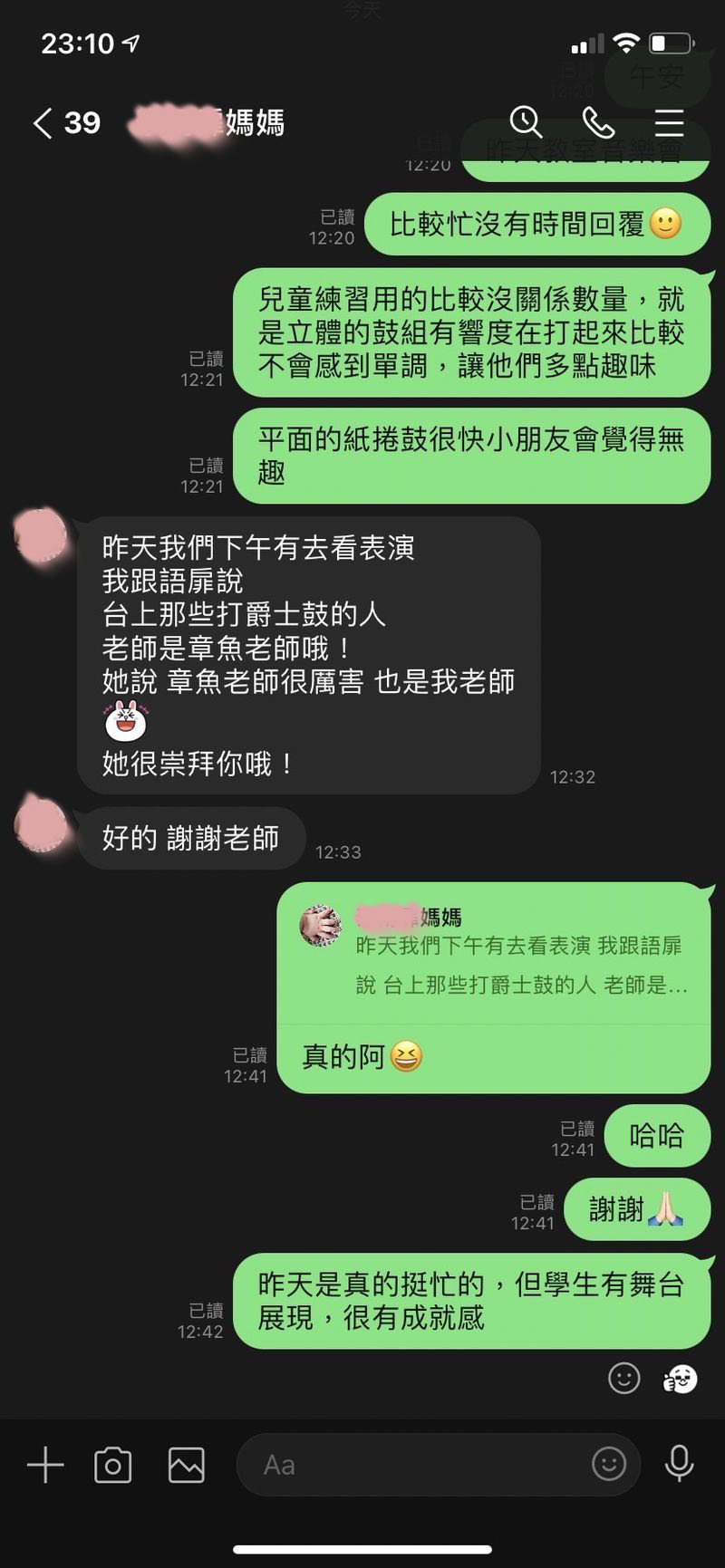This screenshot has width=725, height=1568.
Task: Open the smiley reaction icon below last message
Action: point(623,1378)
